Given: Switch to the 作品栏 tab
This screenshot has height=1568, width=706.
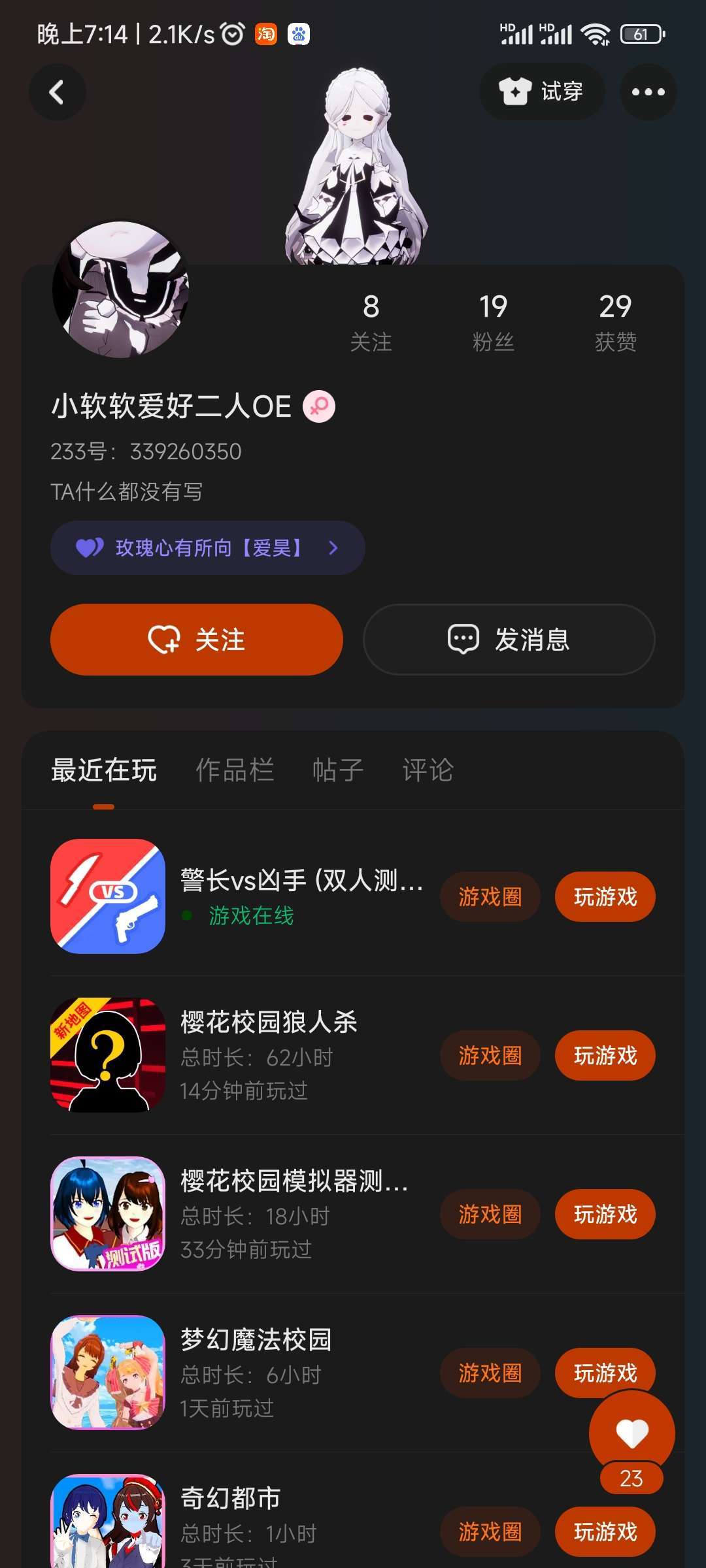Looking at the screenshot, I should tap(235, 770).
